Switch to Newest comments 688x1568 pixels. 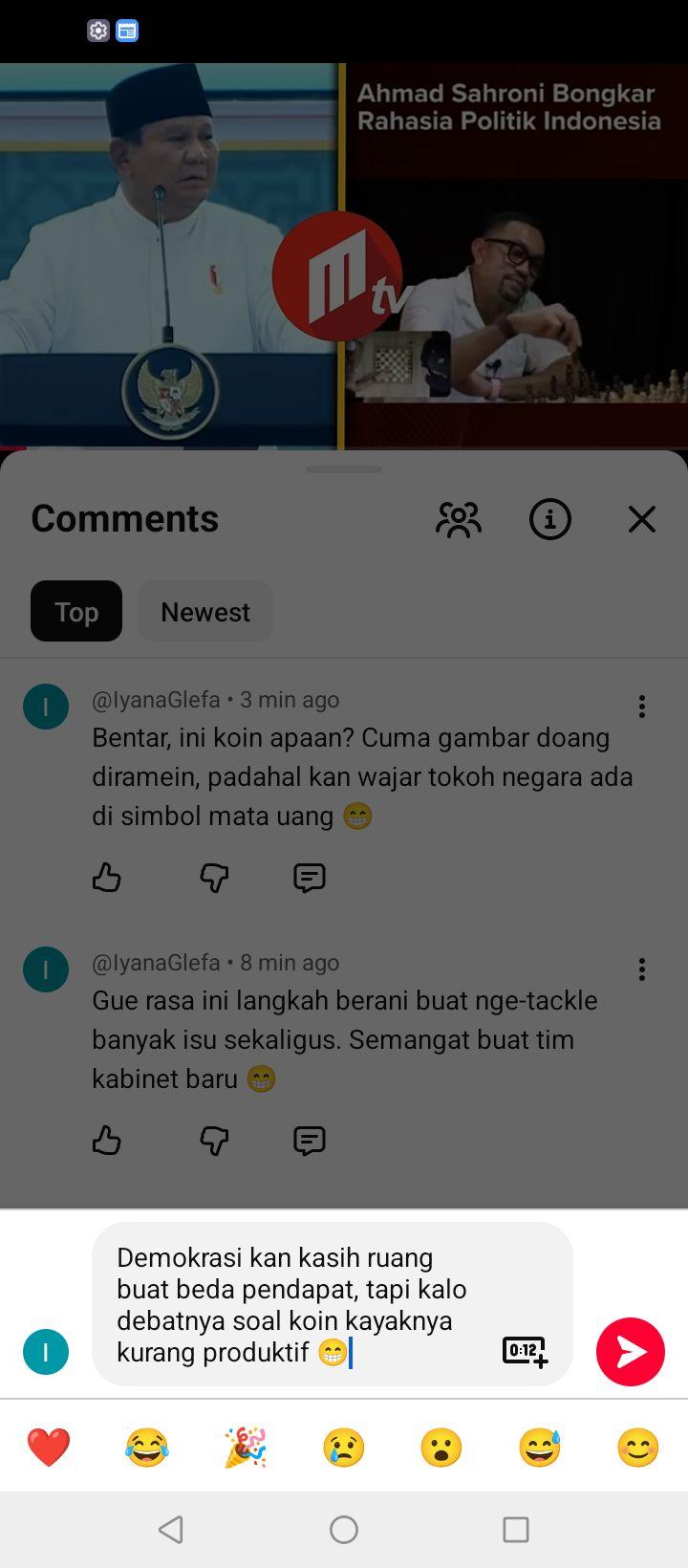[x=205, y=612]
